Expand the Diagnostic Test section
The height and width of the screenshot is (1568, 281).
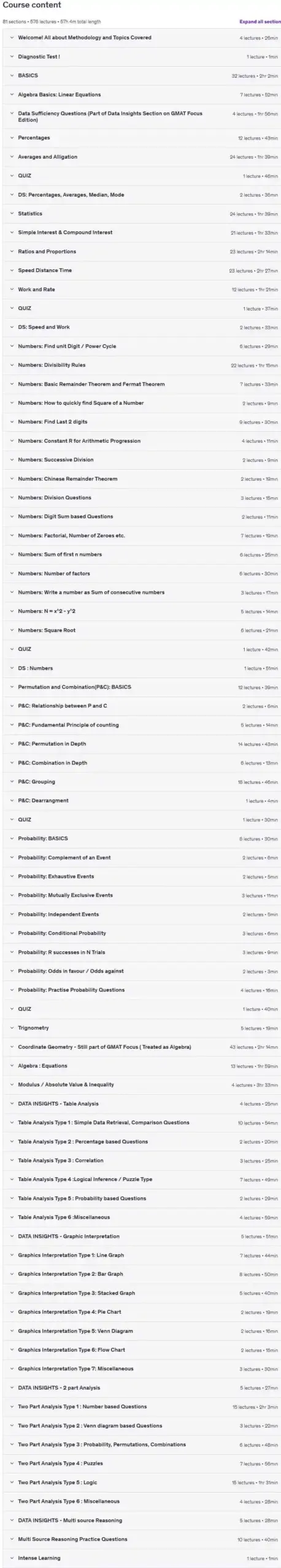[142, 56]
